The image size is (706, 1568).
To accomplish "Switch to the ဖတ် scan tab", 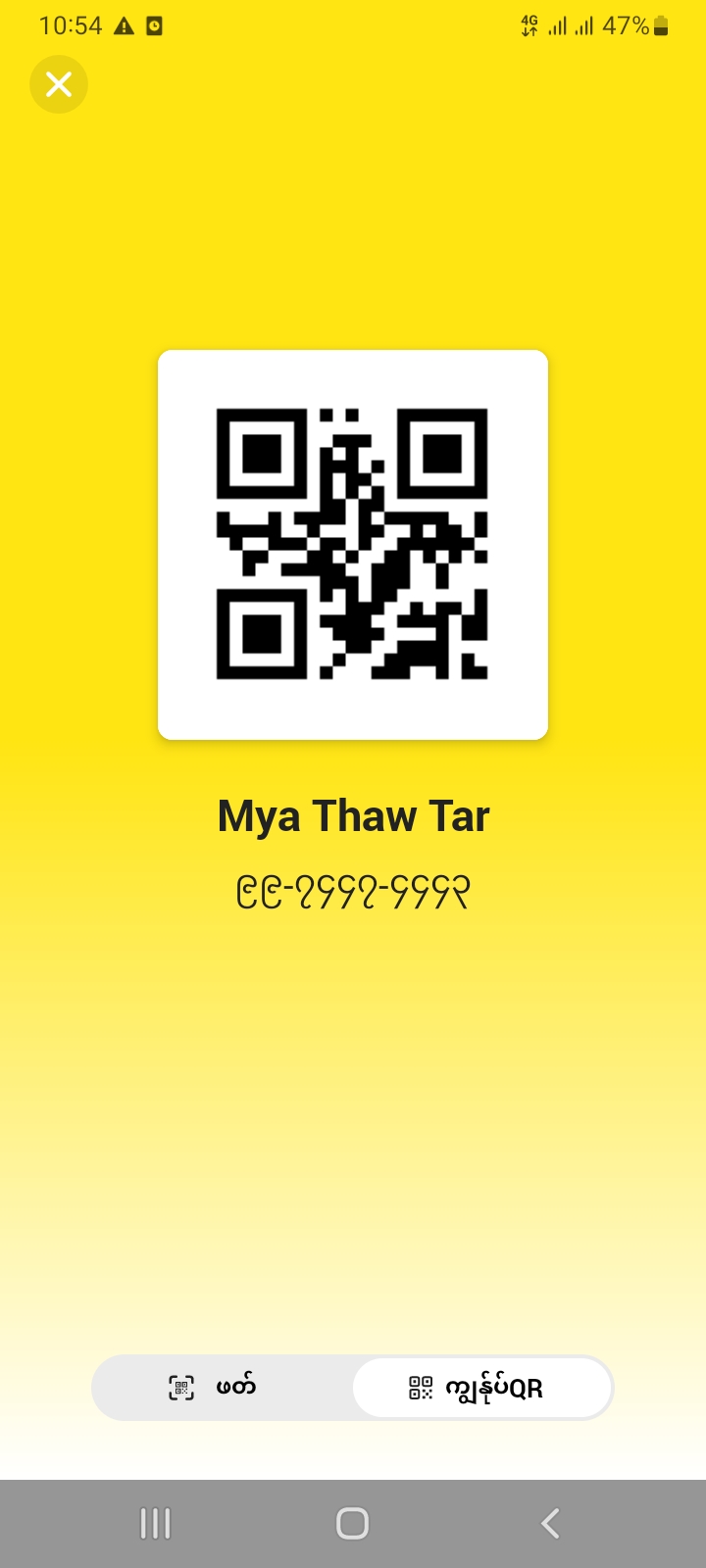I will (222, 1387).
